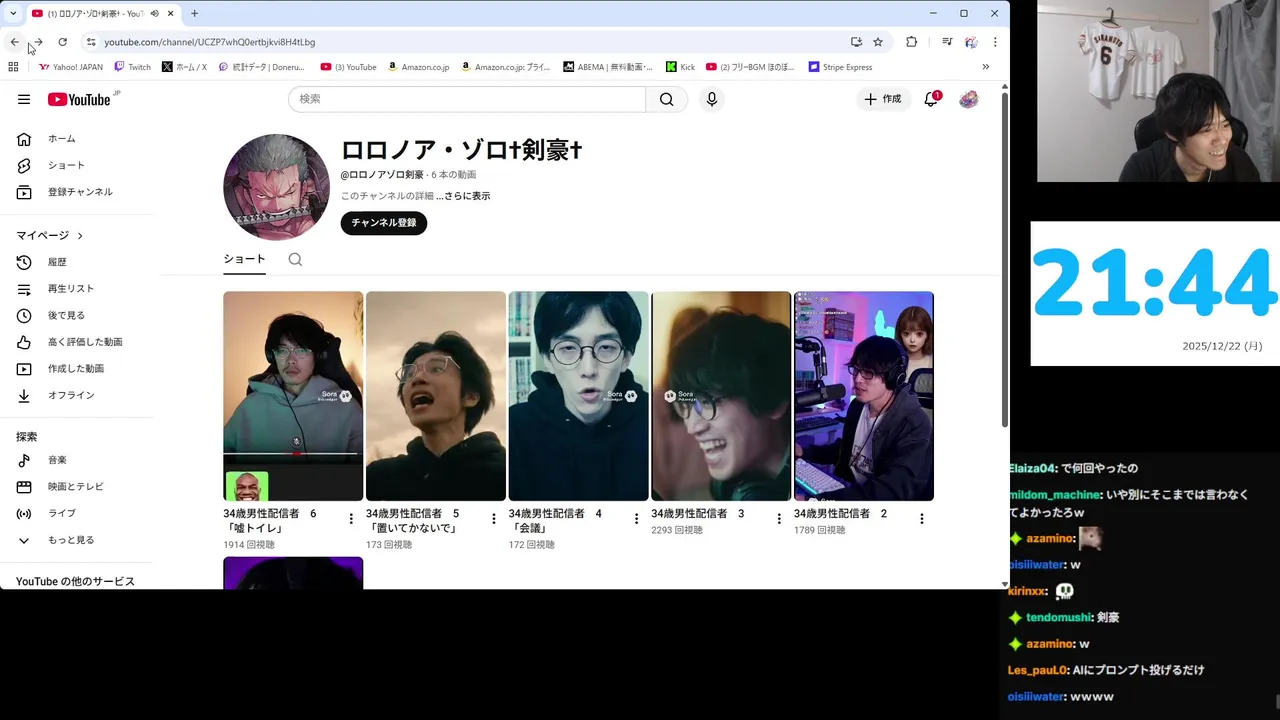Play the short 34歳男性配信者 5「置いてかないで」
This screenshot has height=720, width=1280.
point(436,395)
